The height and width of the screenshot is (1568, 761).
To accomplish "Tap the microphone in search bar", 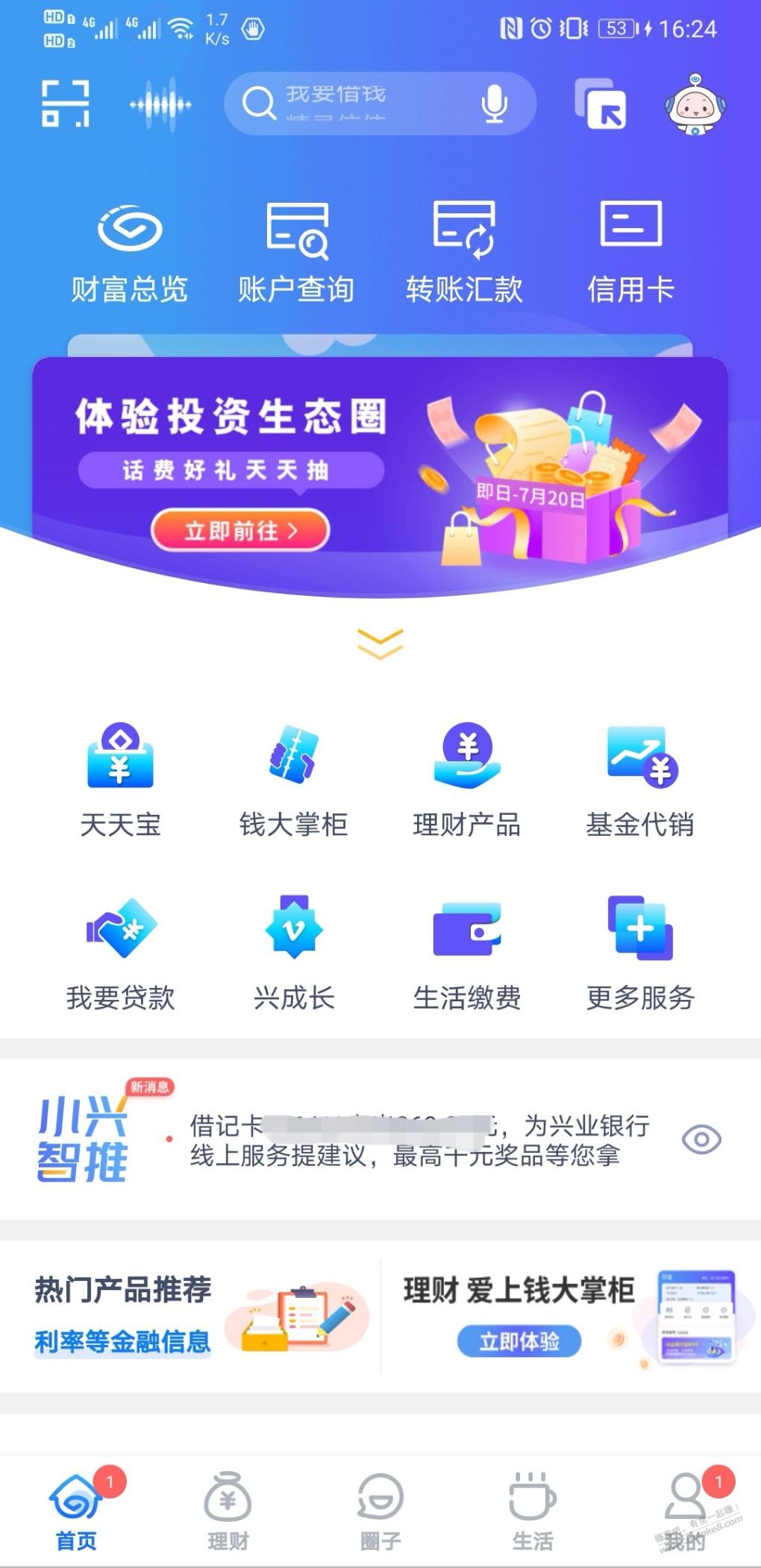I will click(x=494, y=104).
